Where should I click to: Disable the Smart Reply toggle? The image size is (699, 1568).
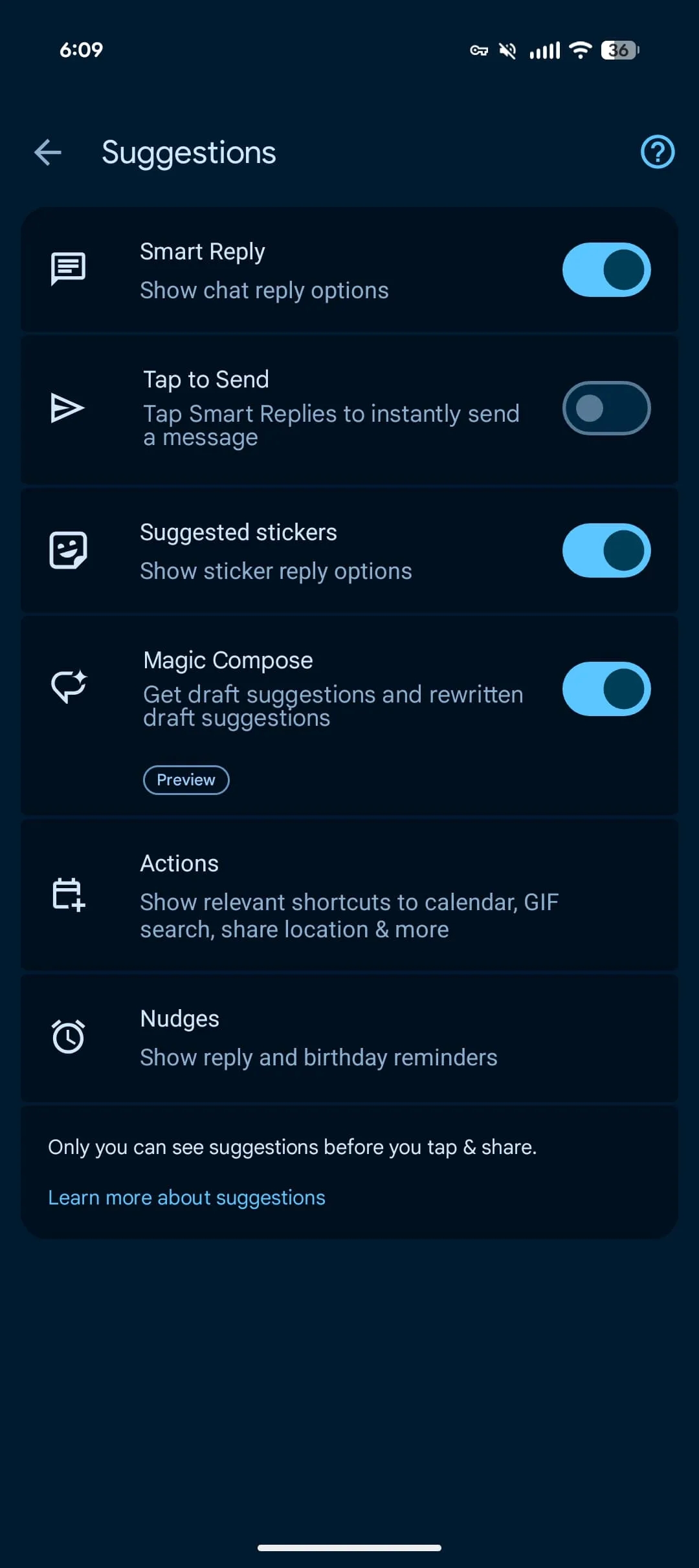pyautogui.click(x=606, y=270)
